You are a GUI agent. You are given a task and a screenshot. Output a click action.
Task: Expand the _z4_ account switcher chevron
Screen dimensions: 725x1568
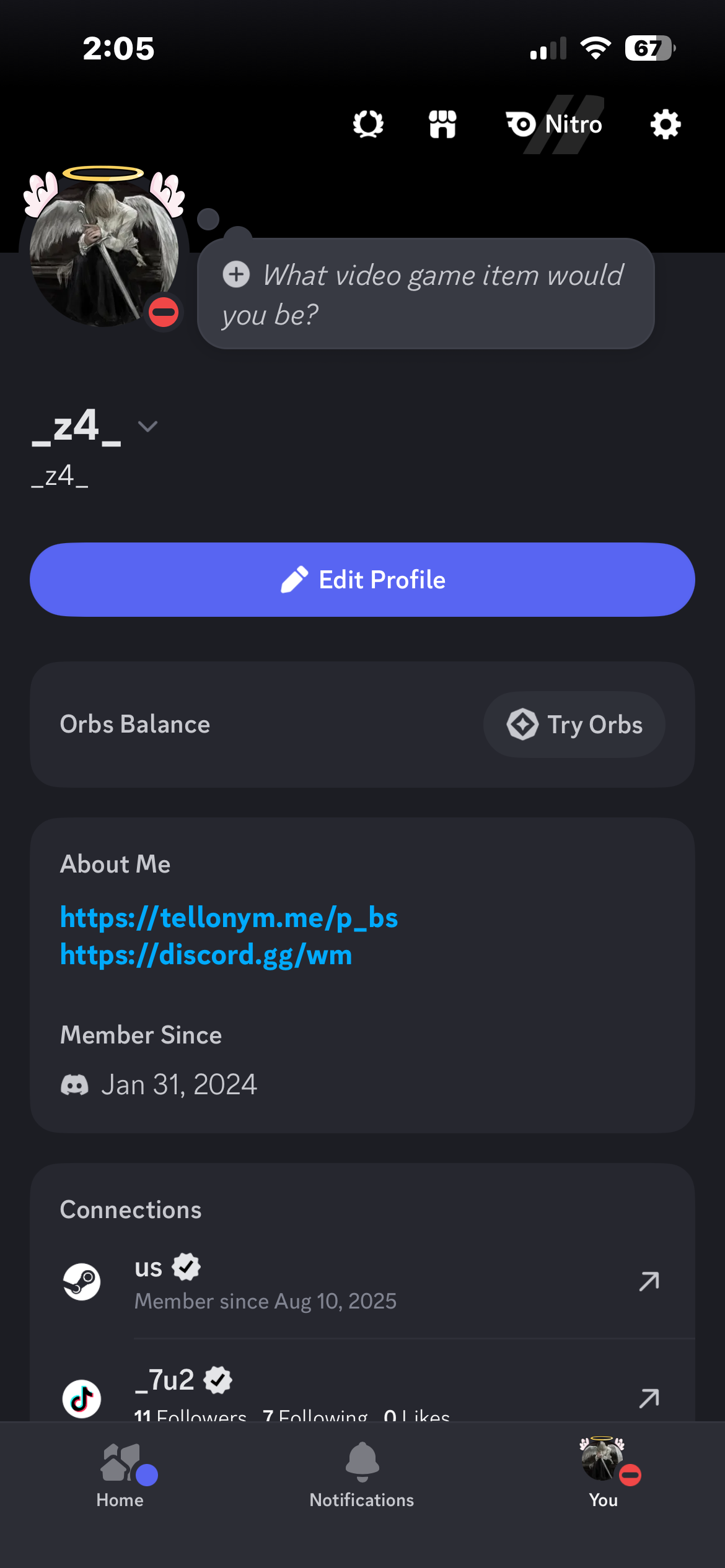click(x=148, y=426)
